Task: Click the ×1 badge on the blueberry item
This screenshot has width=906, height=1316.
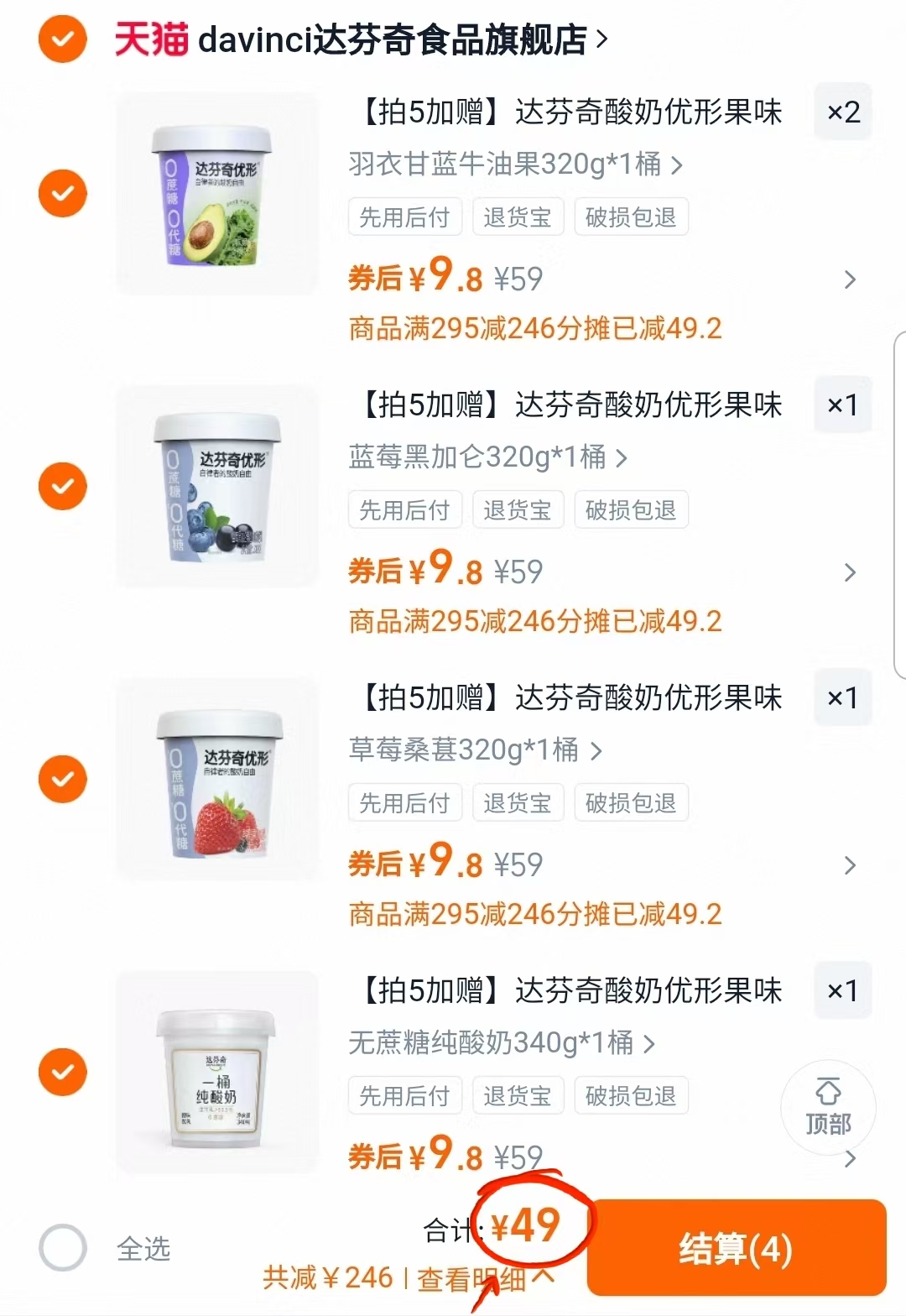Action: tap(843, 405)
